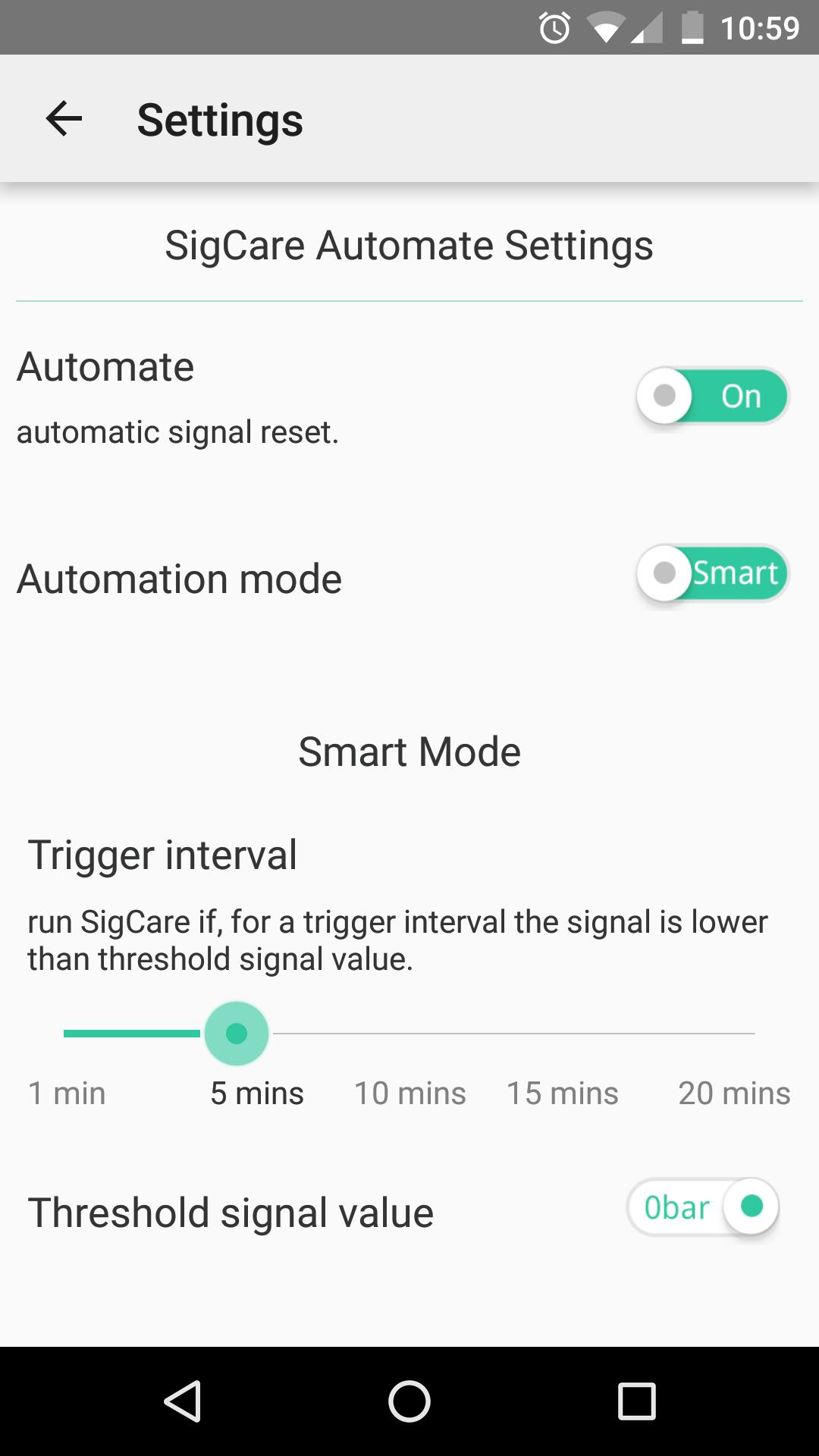Switch the Automation mode toggle off Smart

click(711, 573)
